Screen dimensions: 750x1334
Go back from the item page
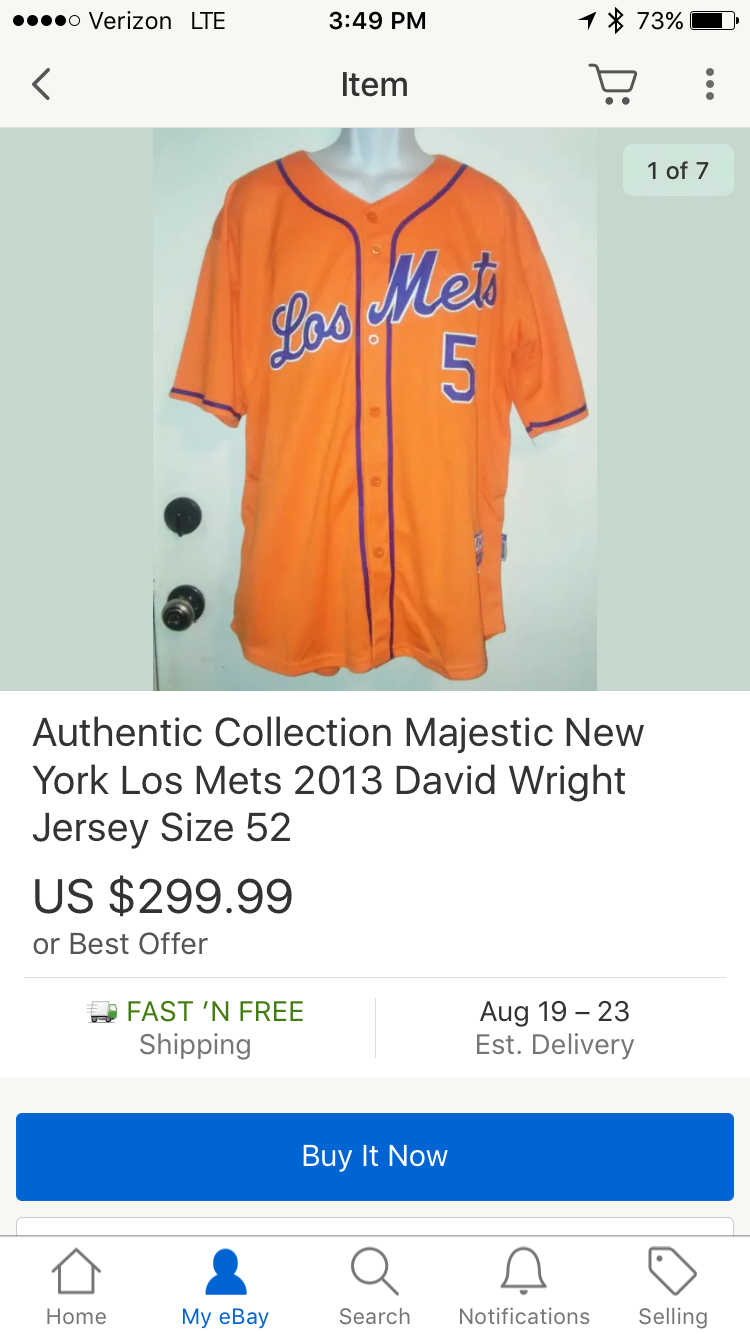[x=41, y=85]
